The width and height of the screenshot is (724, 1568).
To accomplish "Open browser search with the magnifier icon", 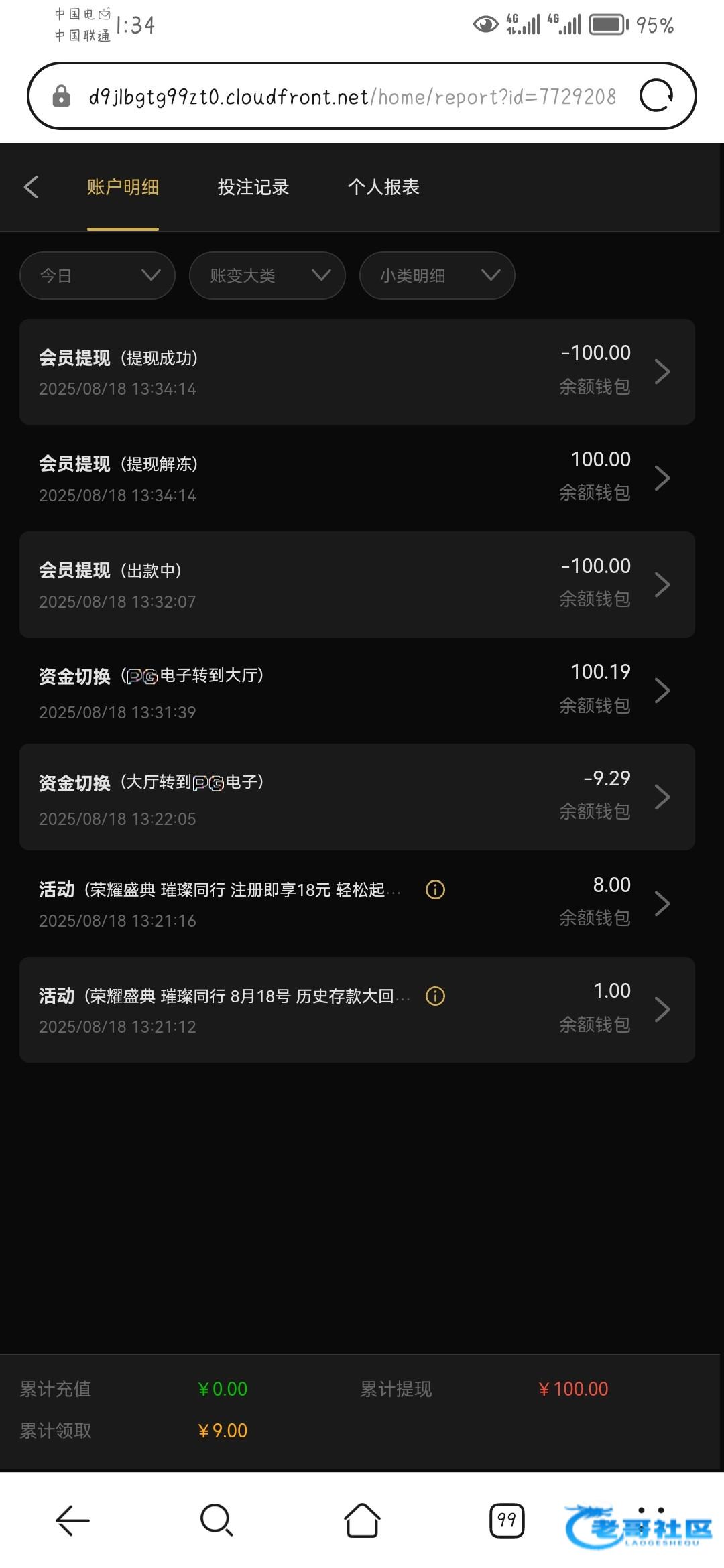I will click(217, 1520).
